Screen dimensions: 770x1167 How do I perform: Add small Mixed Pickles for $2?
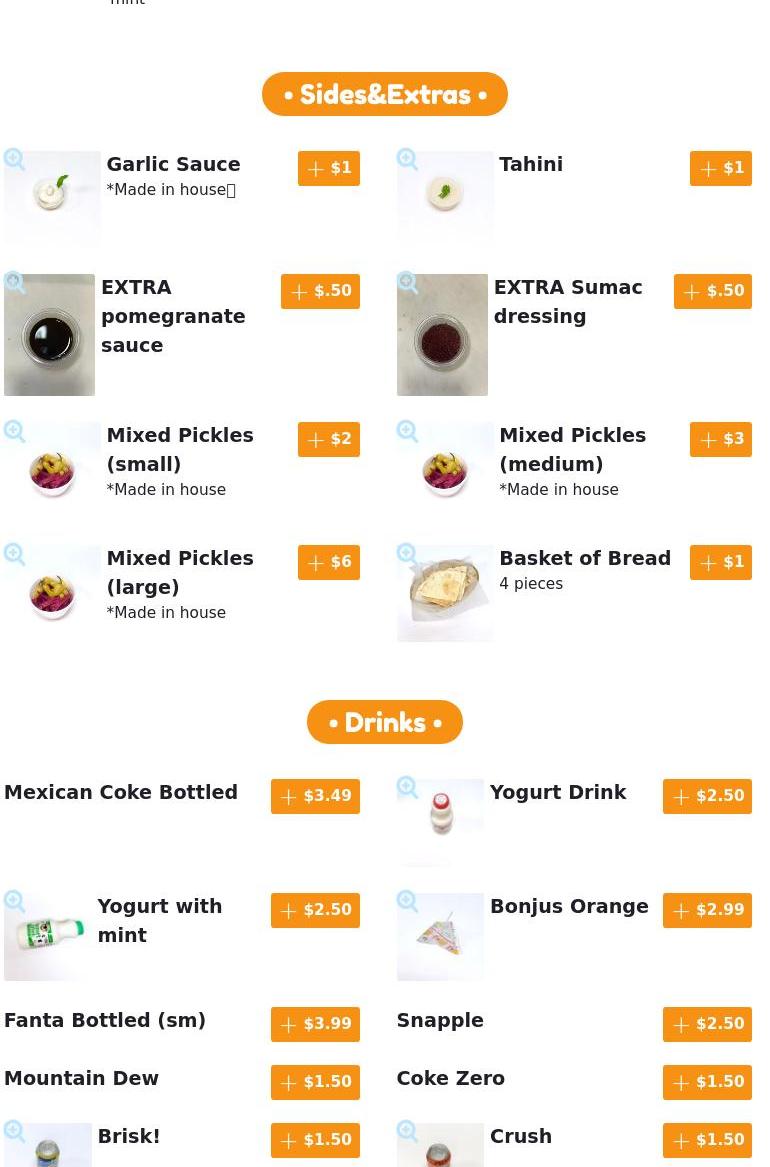tap(328, 440)
